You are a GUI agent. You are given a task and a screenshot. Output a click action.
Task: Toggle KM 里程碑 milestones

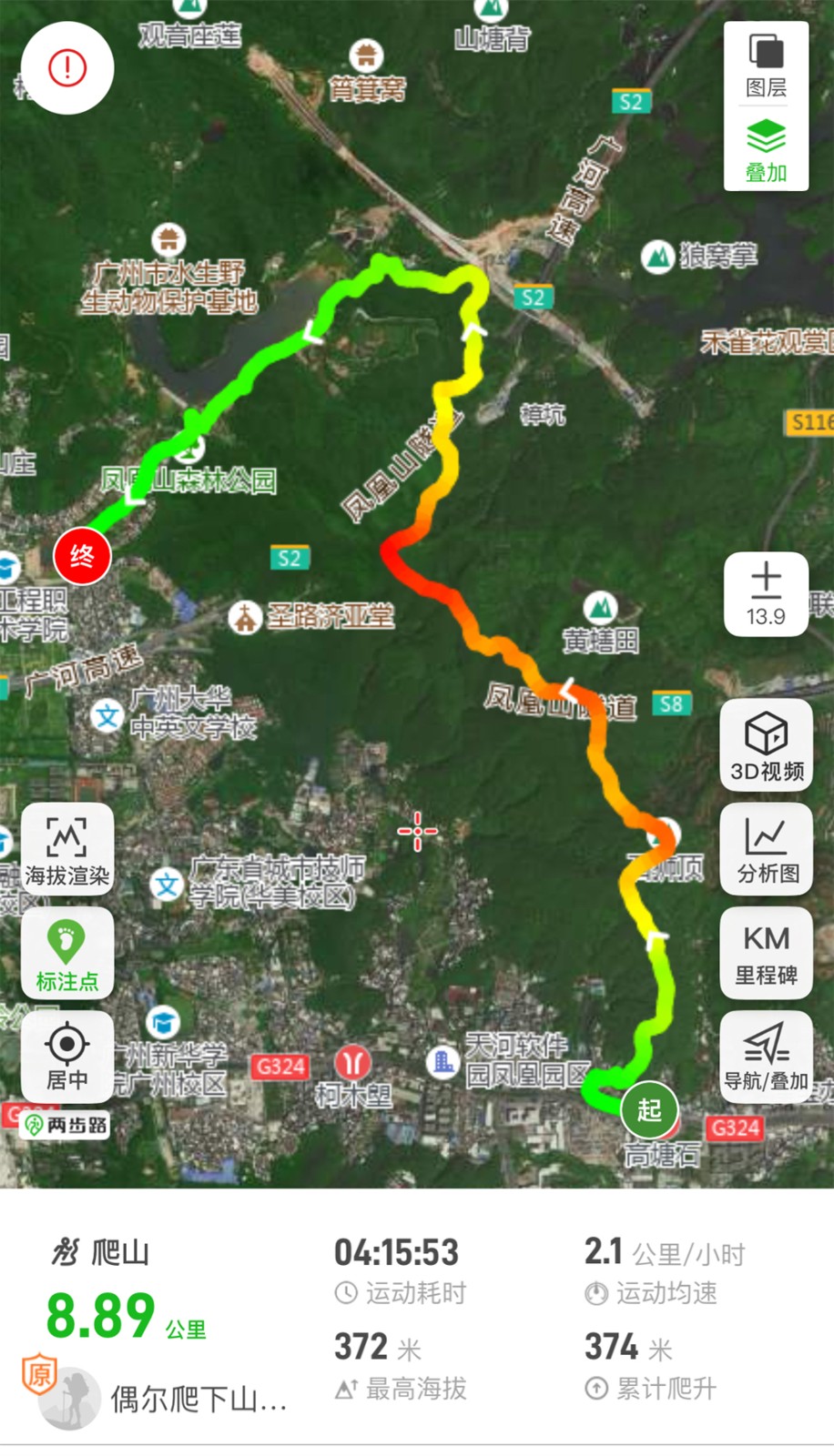click(767, 954)
